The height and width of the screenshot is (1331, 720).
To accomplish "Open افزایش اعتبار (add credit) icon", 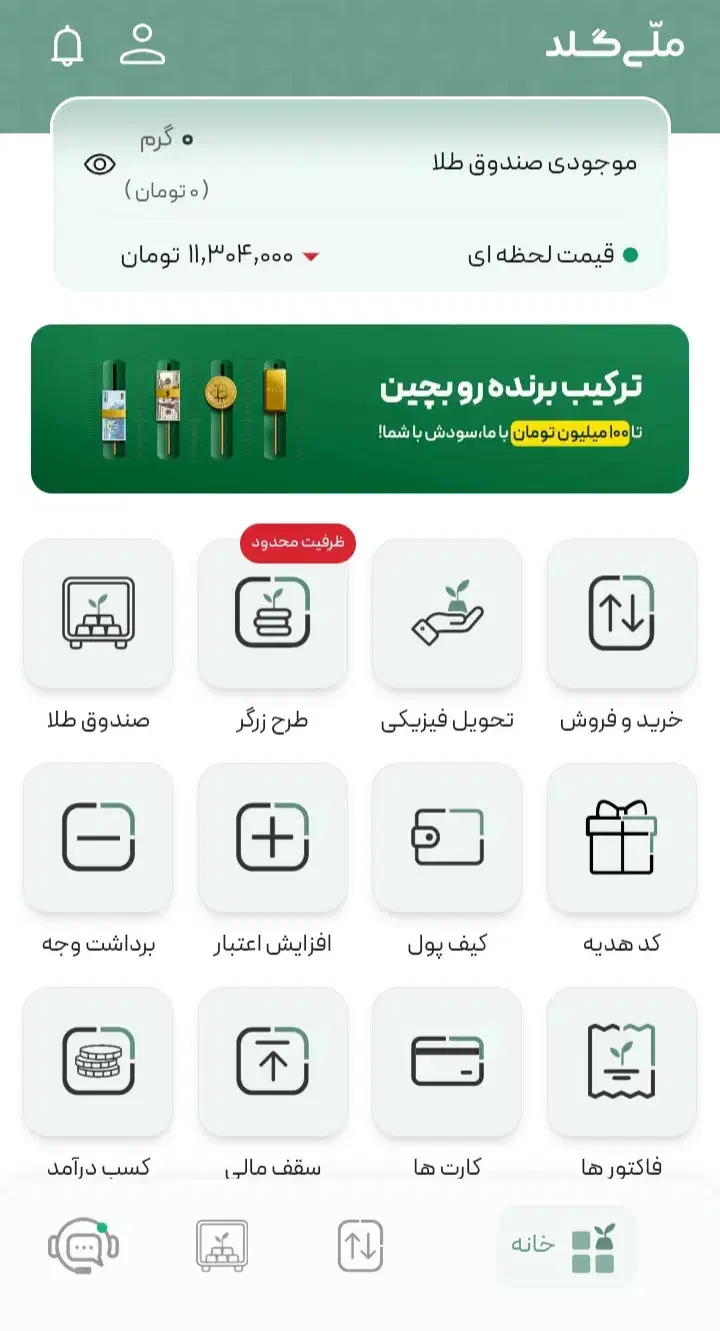I will pos(273,838).
